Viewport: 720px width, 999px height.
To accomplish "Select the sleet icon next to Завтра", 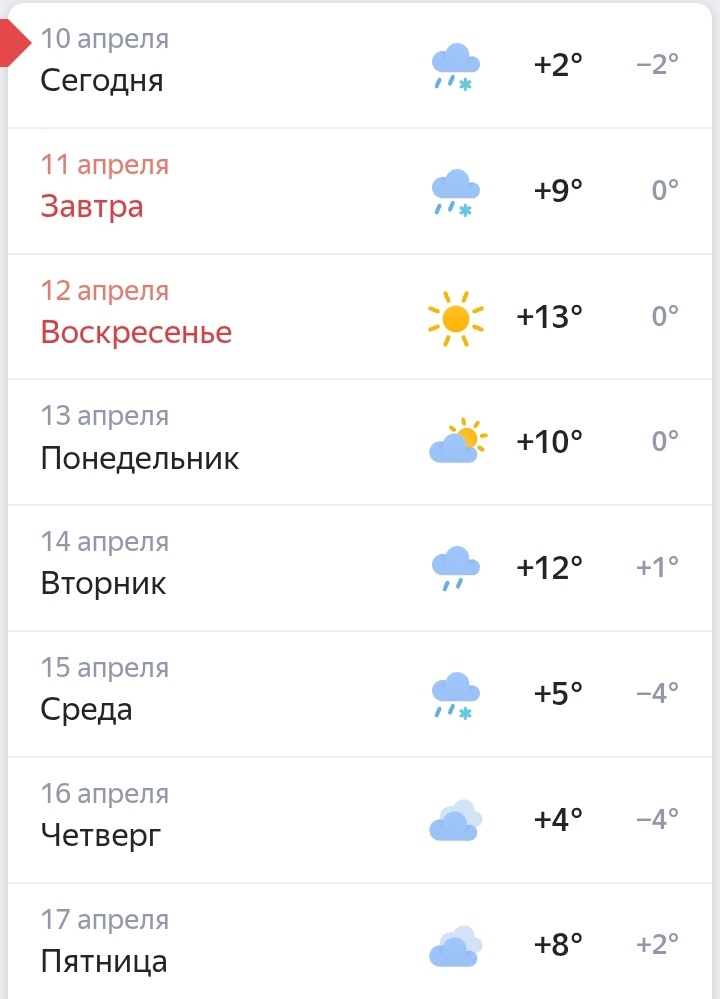I will pos(456,191).
